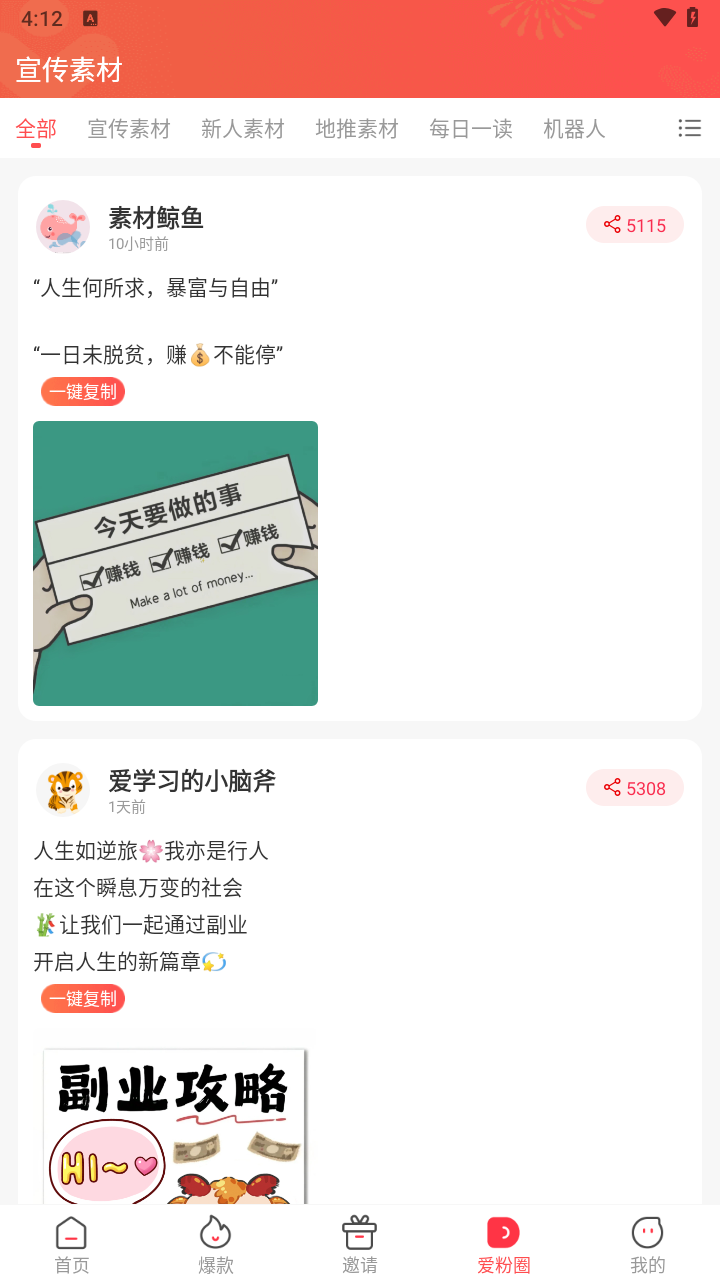Image resolution: width=720 pixels, height=1280 pixels.
Task: Select the 新人素材 tab
Action: [x=243, y=129]
